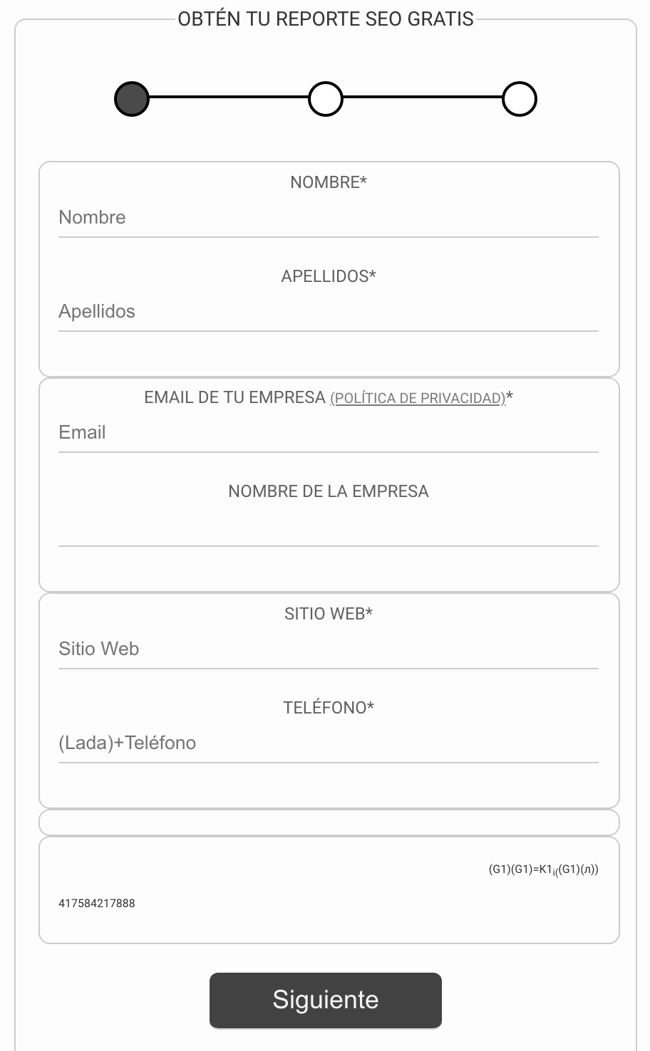Tap the Sitio Web input field
This screenshot has height=1051, width=650.
click(328, 650)
